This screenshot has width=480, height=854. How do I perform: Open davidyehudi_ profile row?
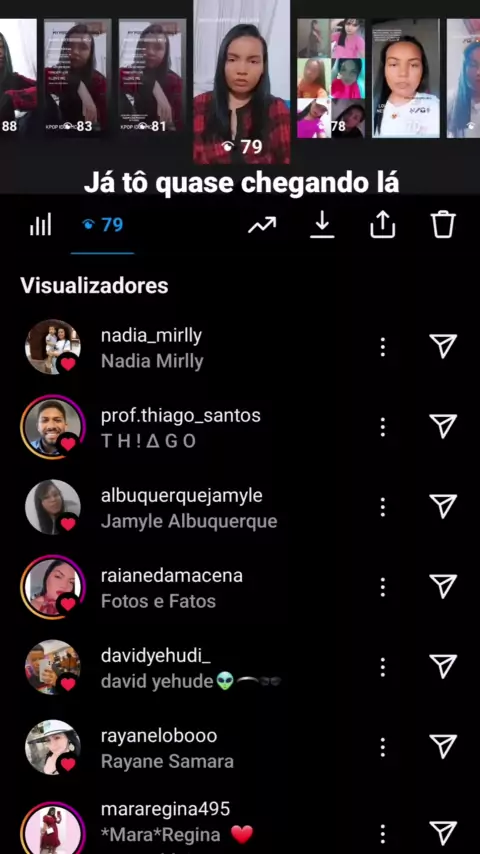pyautogui.click(x=240, y=667)
